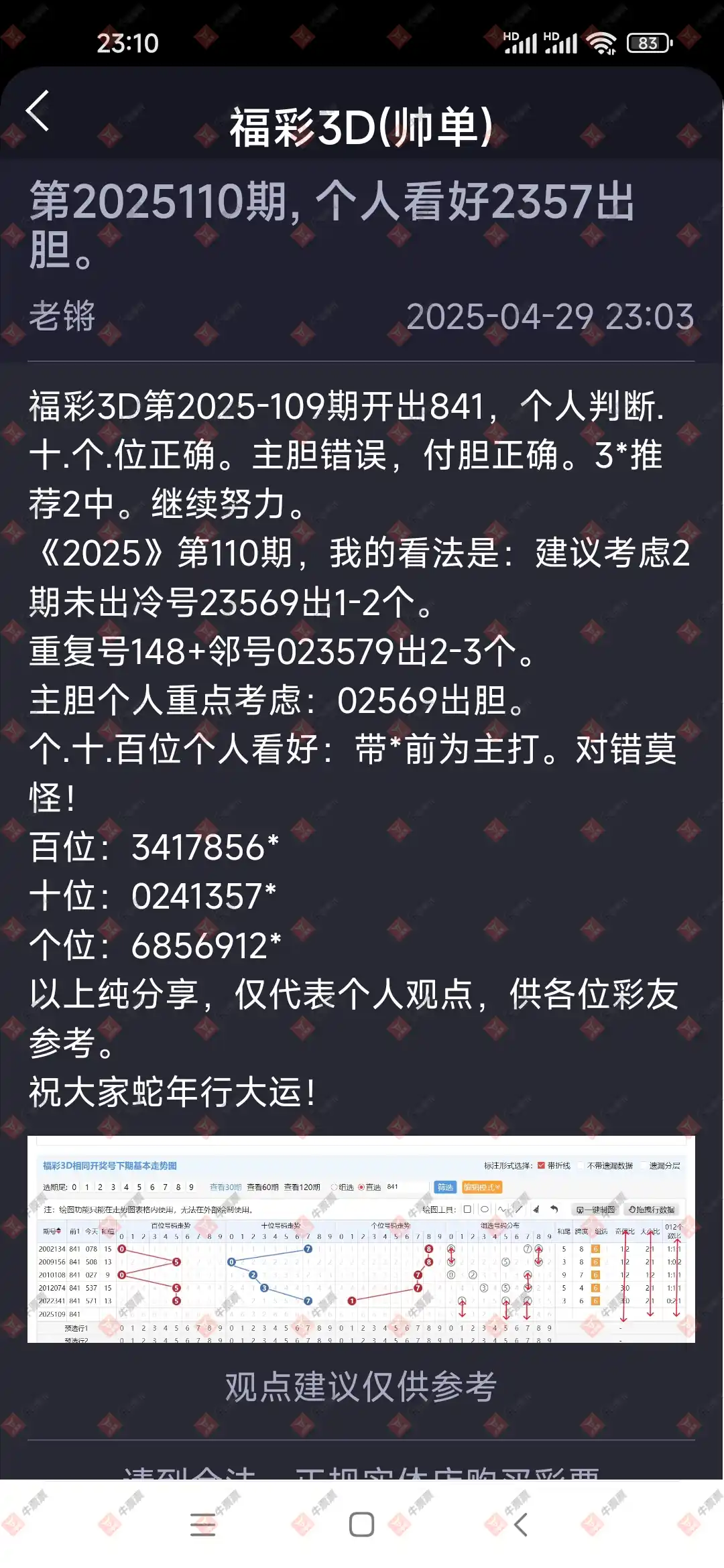Tap the system back button
This screenshot has width=724, height=1568.
click(521, 1524)
